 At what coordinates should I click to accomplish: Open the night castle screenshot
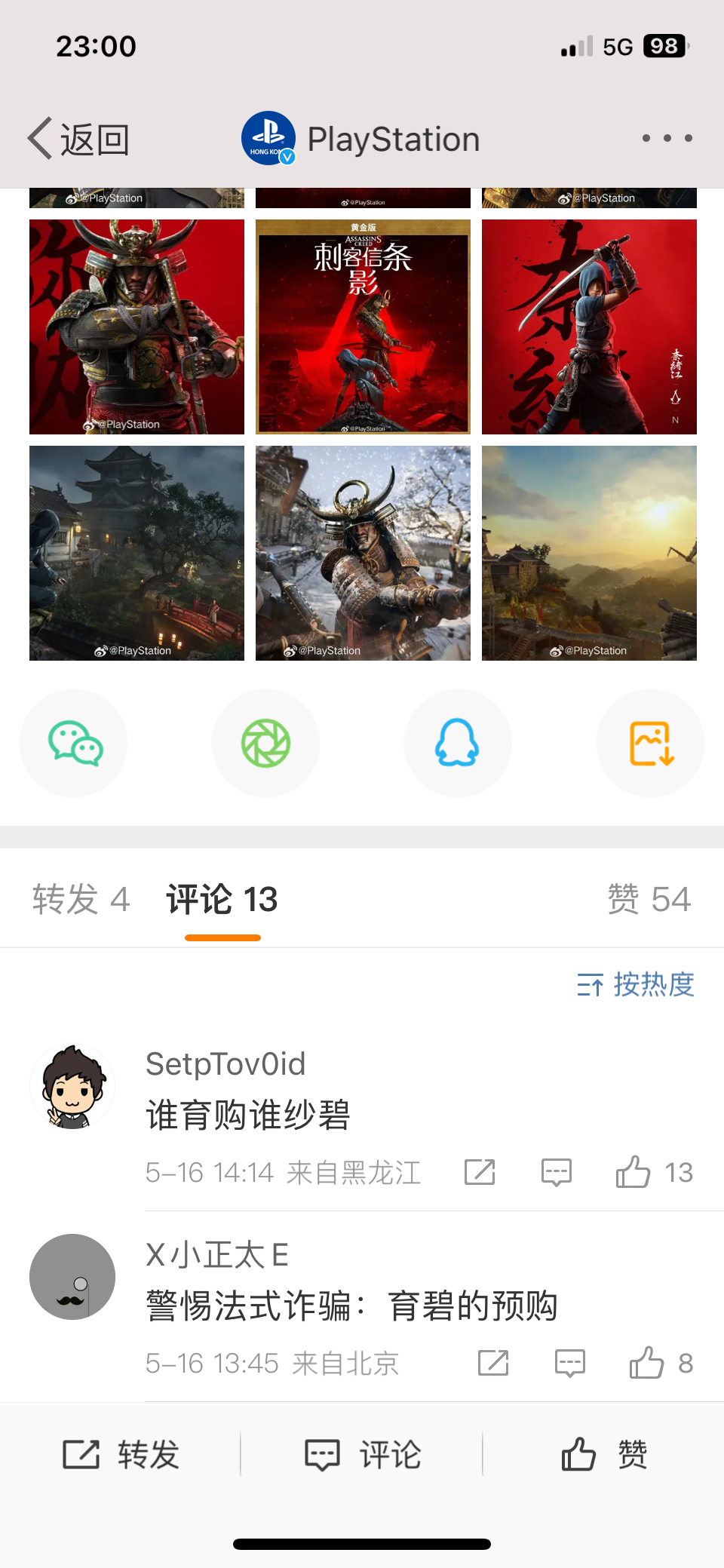137,553
